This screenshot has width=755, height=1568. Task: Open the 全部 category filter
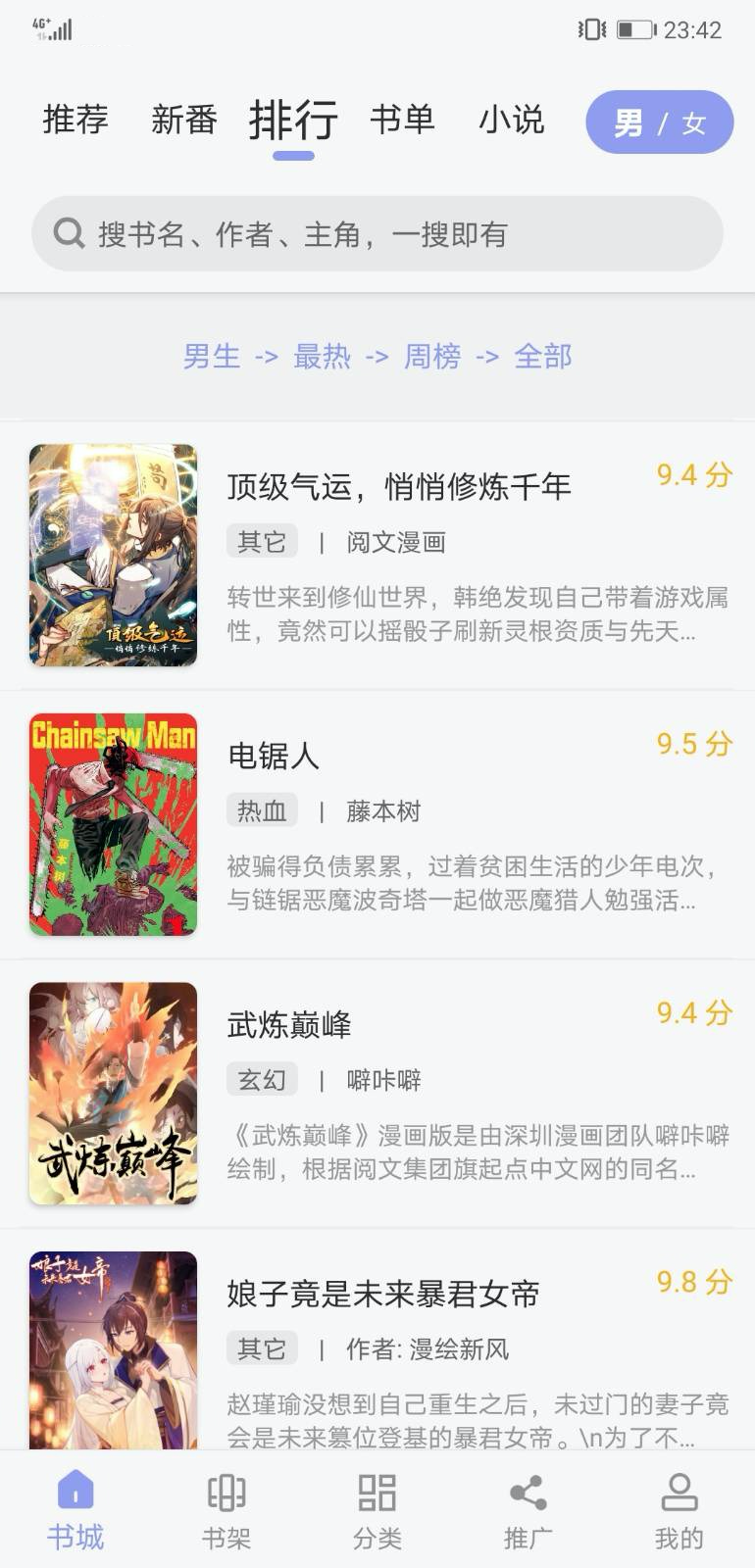(x=540, y=357)
